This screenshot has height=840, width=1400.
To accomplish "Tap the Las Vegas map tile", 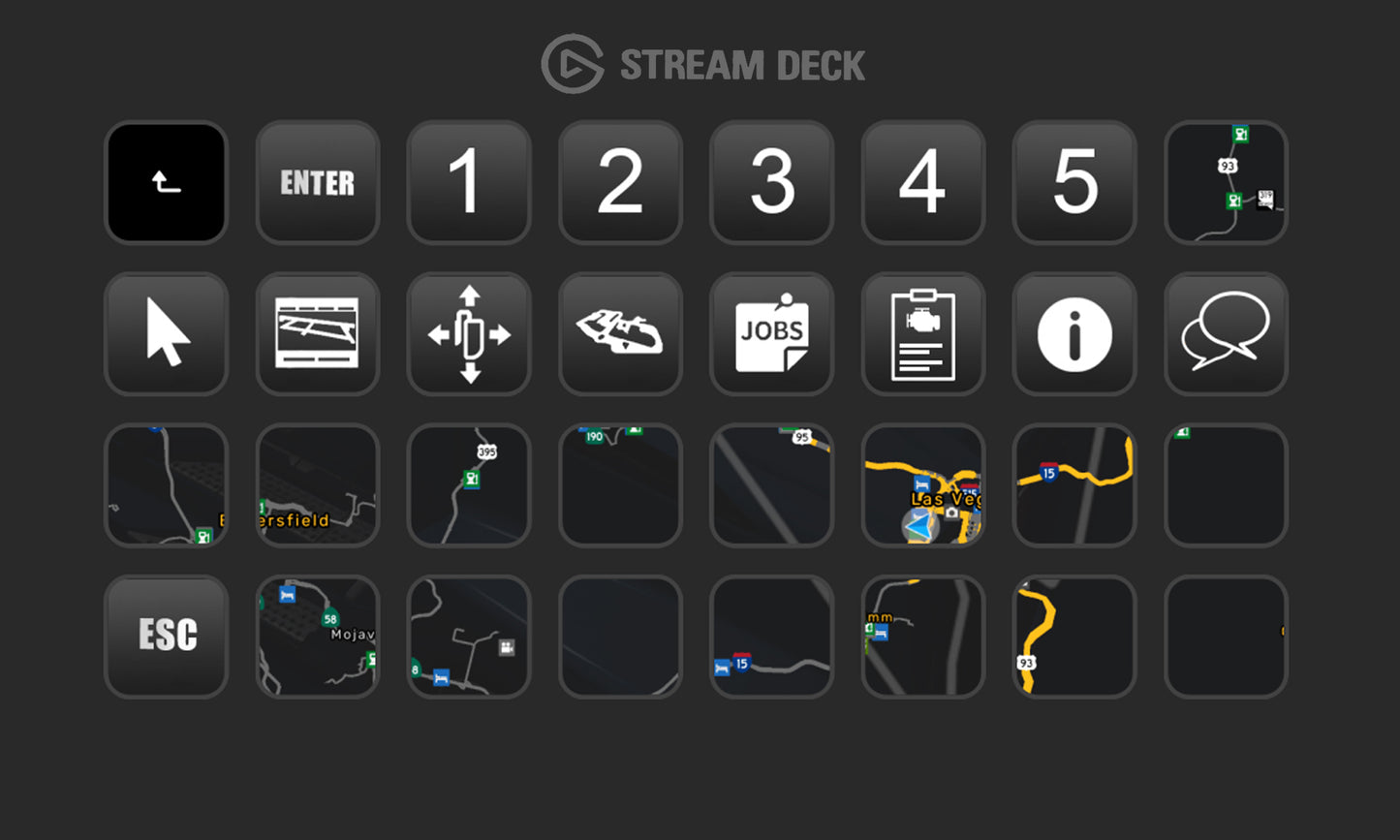I will 922,485.
